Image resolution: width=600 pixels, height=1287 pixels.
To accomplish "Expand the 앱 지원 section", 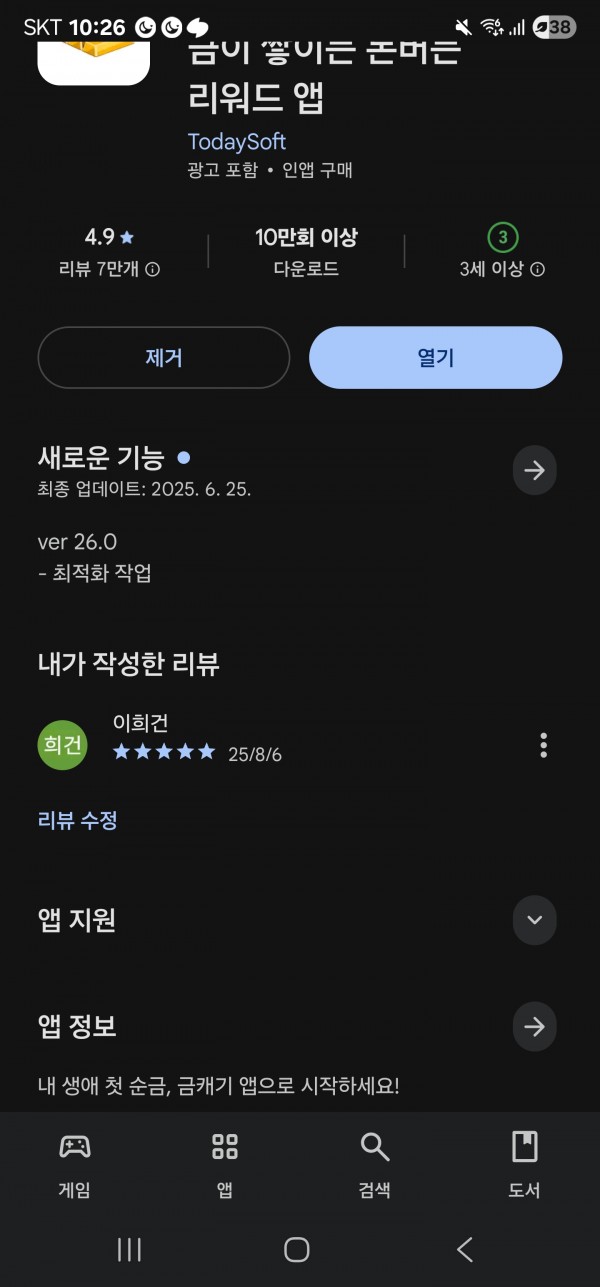I will click(535, 920).
